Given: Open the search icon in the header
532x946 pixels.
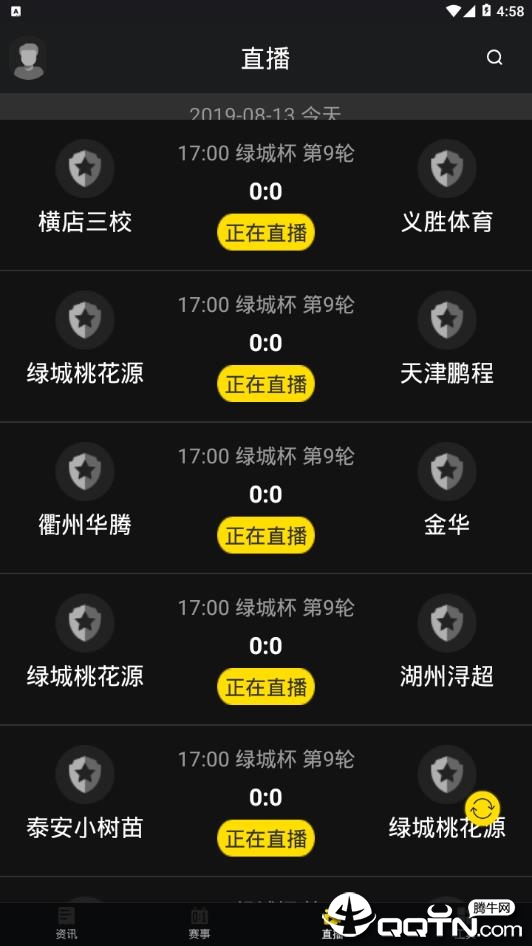Looking at the screenshot, I should click(495, 58).
